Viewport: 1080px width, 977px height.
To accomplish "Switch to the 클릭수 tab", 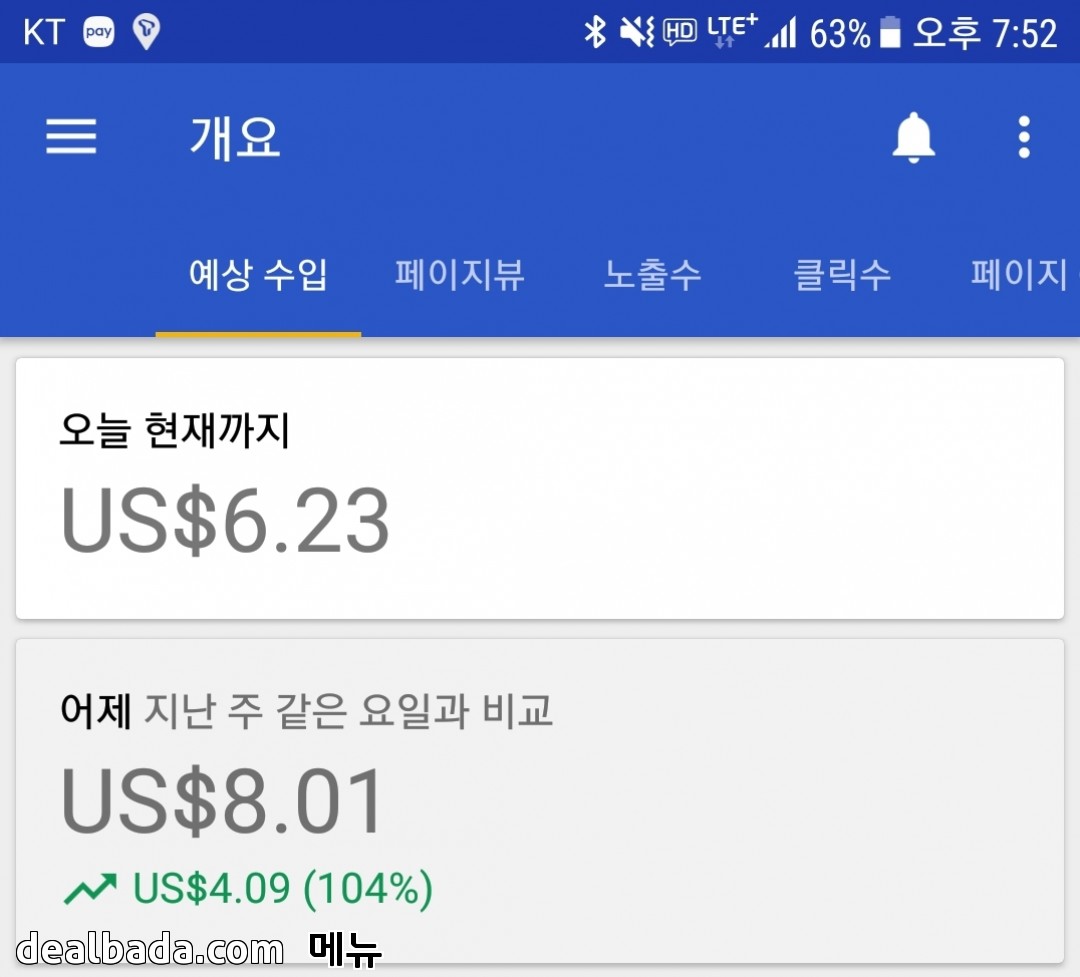I will [842, 275].
